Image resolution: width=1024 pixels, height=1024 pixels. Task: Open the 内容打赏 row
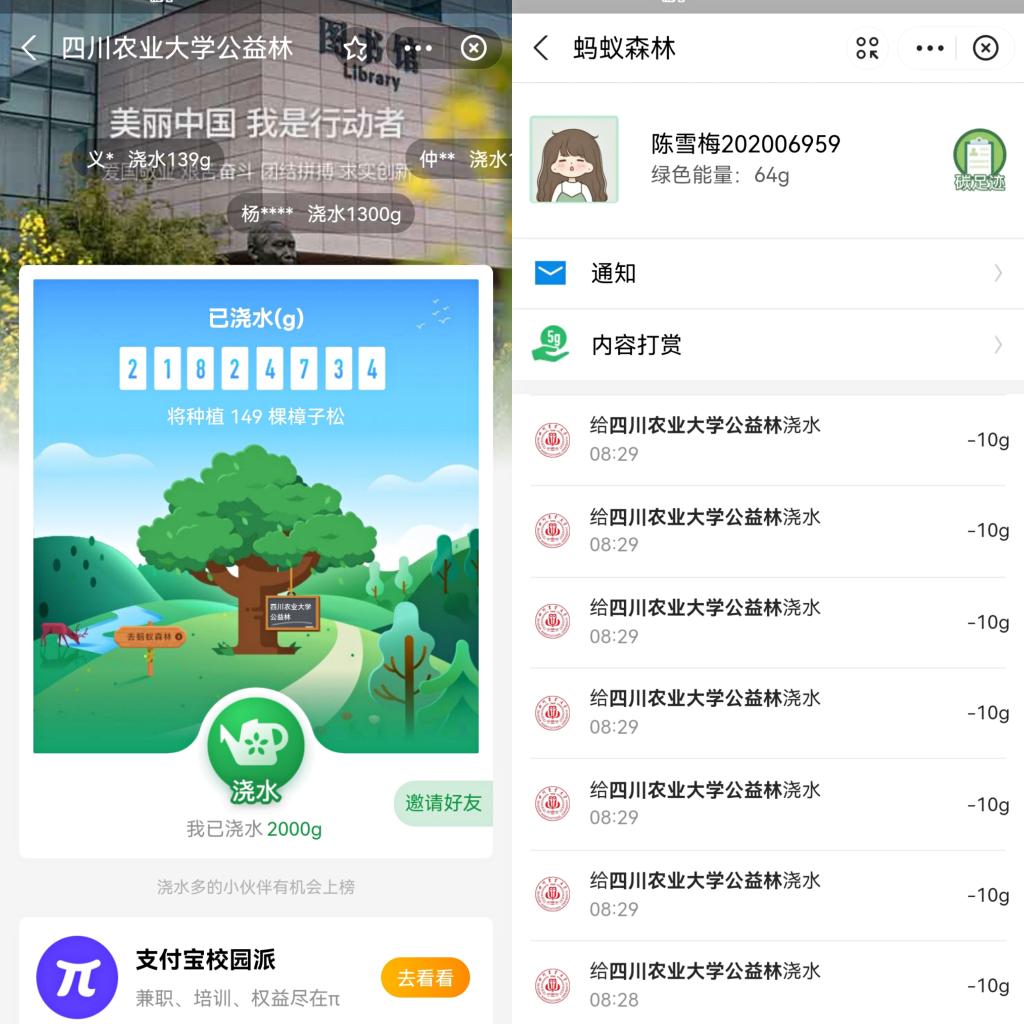(x=767, y=345)
